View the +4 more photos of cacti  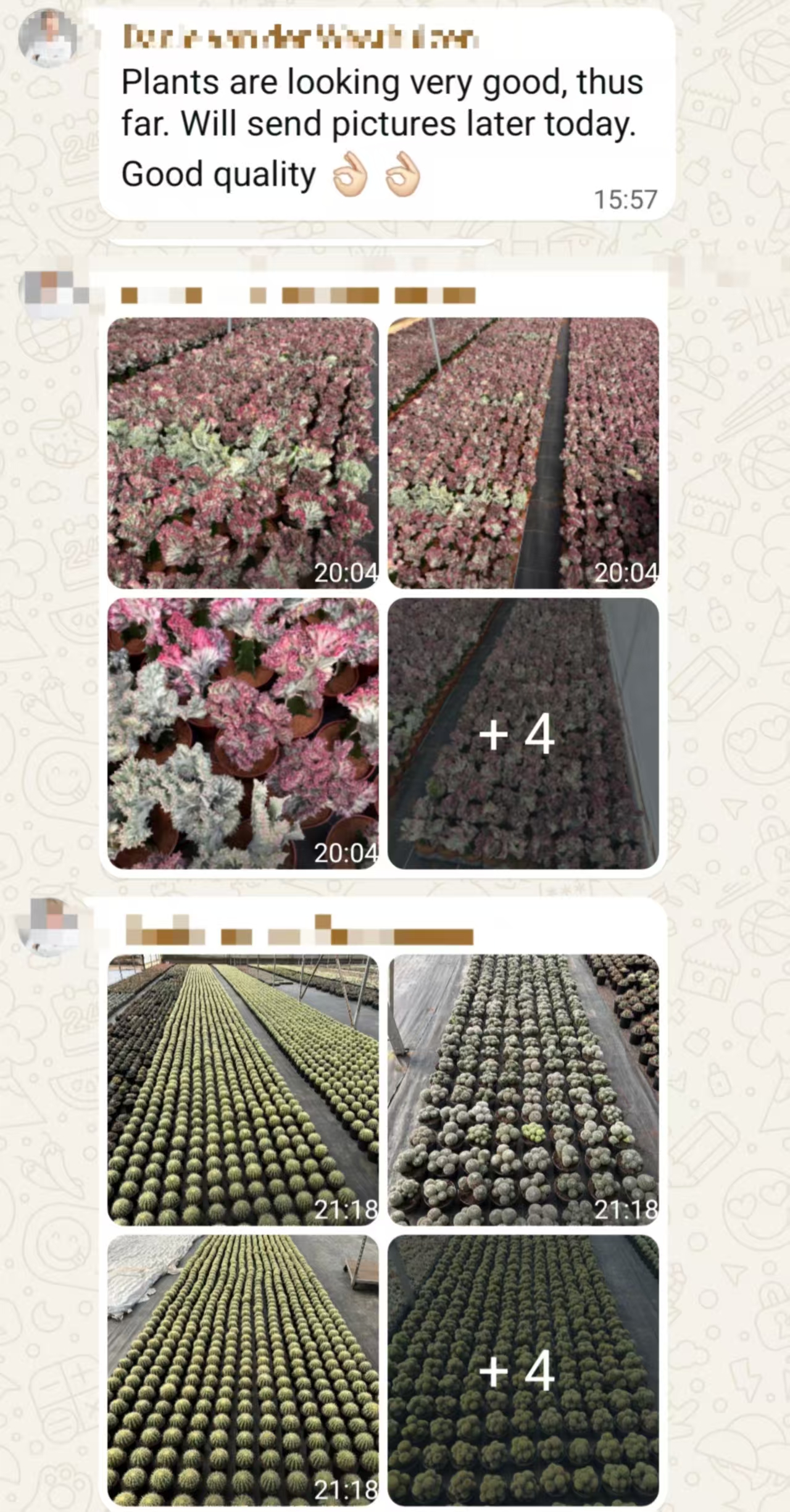[523, 1369]
